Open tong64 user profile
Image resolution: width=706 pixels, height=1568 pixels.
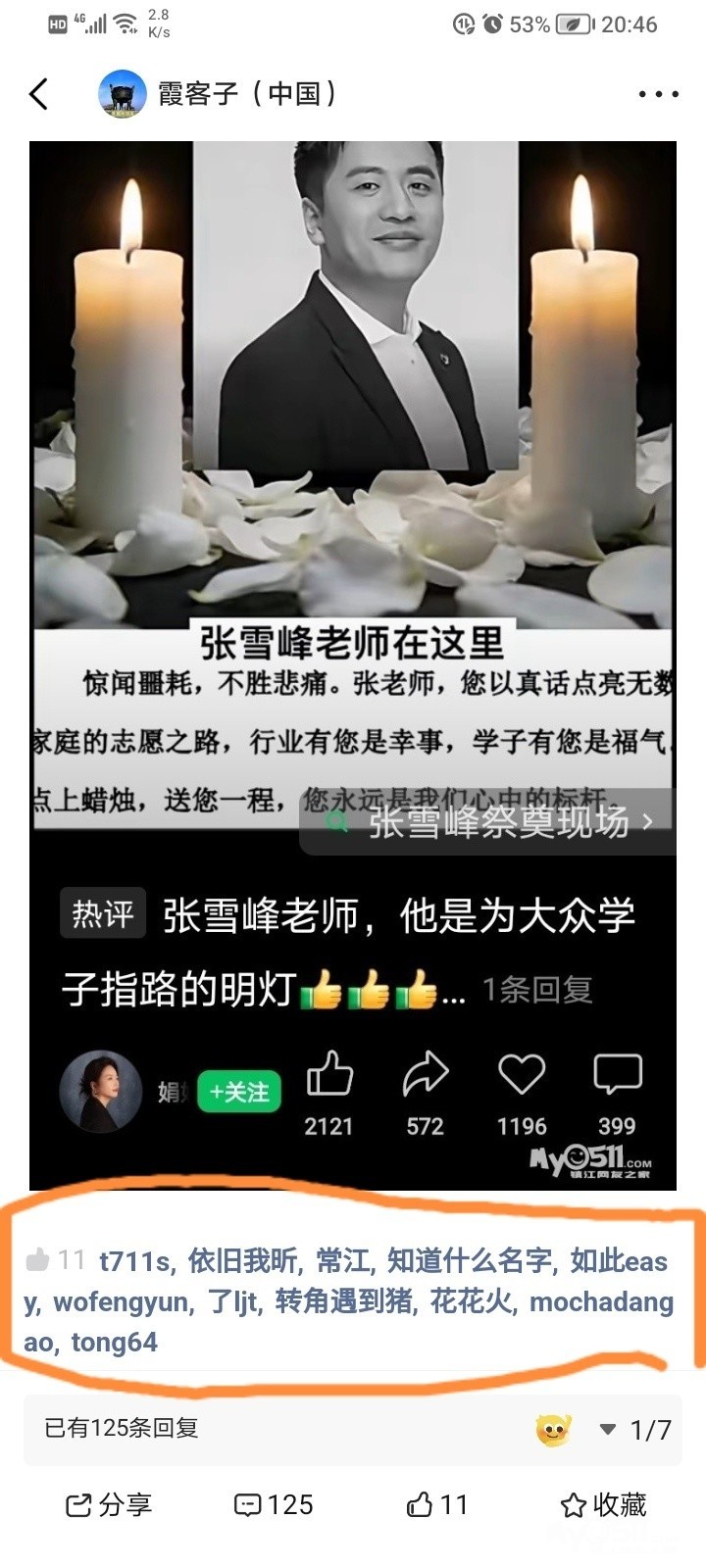[114, 1343]
